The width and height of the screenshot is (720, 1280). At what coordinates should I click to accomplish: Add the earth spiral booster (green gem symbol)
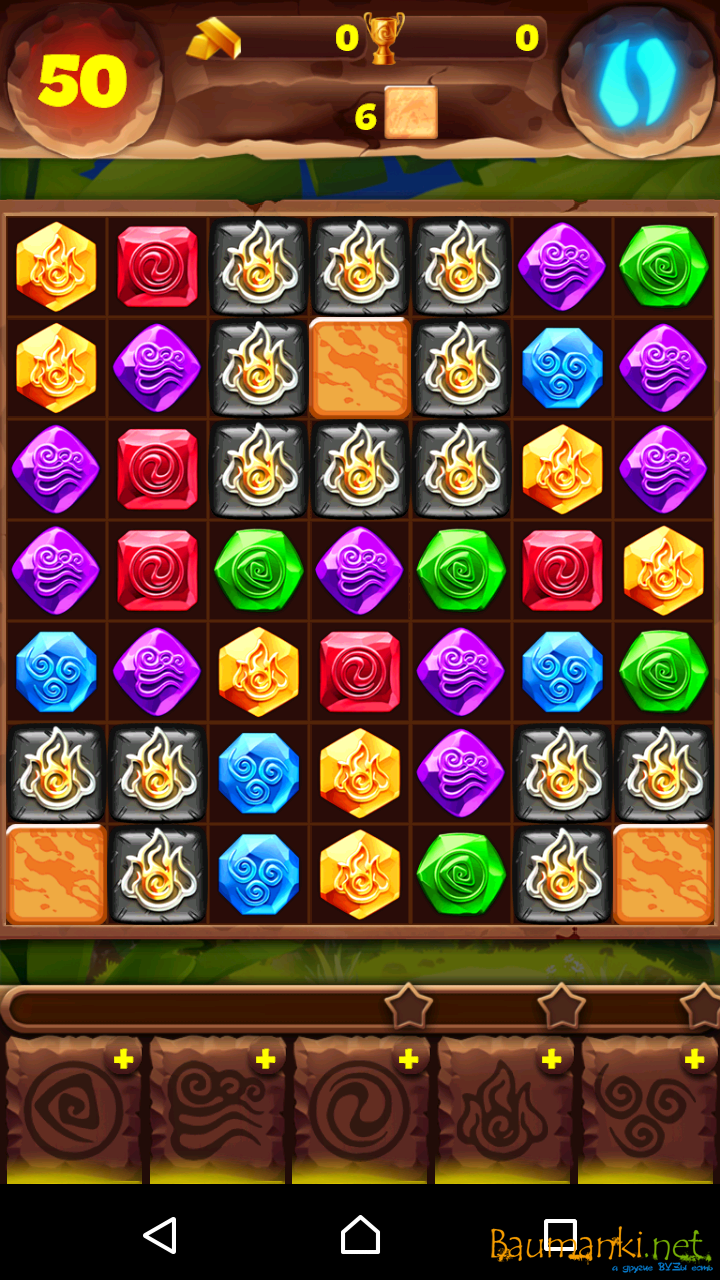coord(123,1060)
